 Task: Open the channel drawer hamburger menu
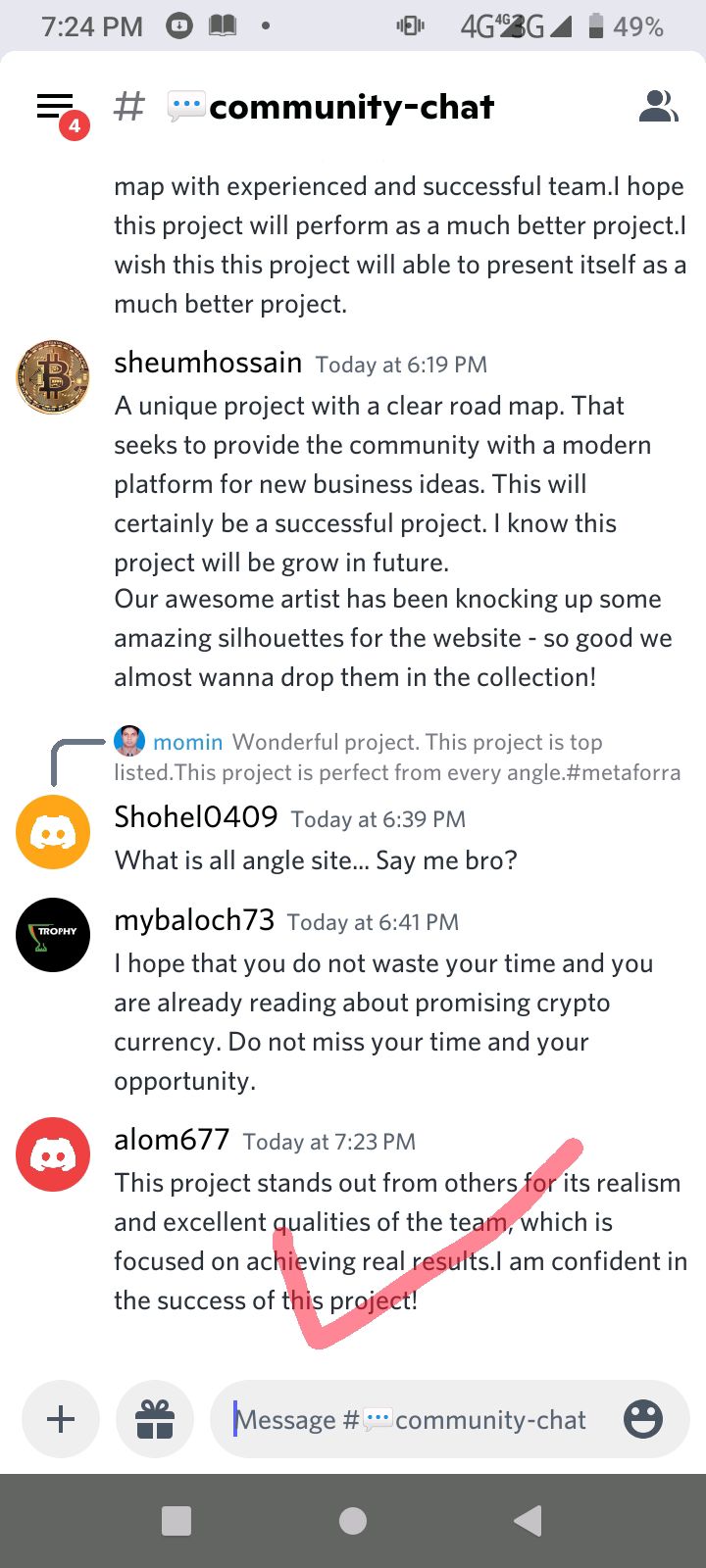click(55, 106)
